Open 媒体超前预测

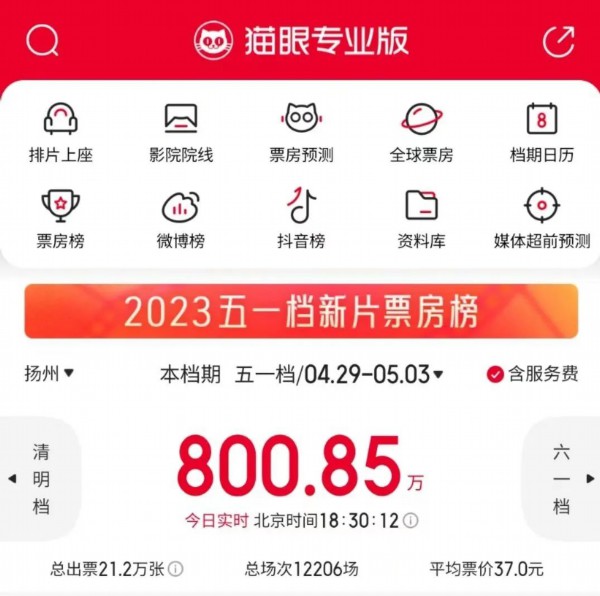pos(542,219)
